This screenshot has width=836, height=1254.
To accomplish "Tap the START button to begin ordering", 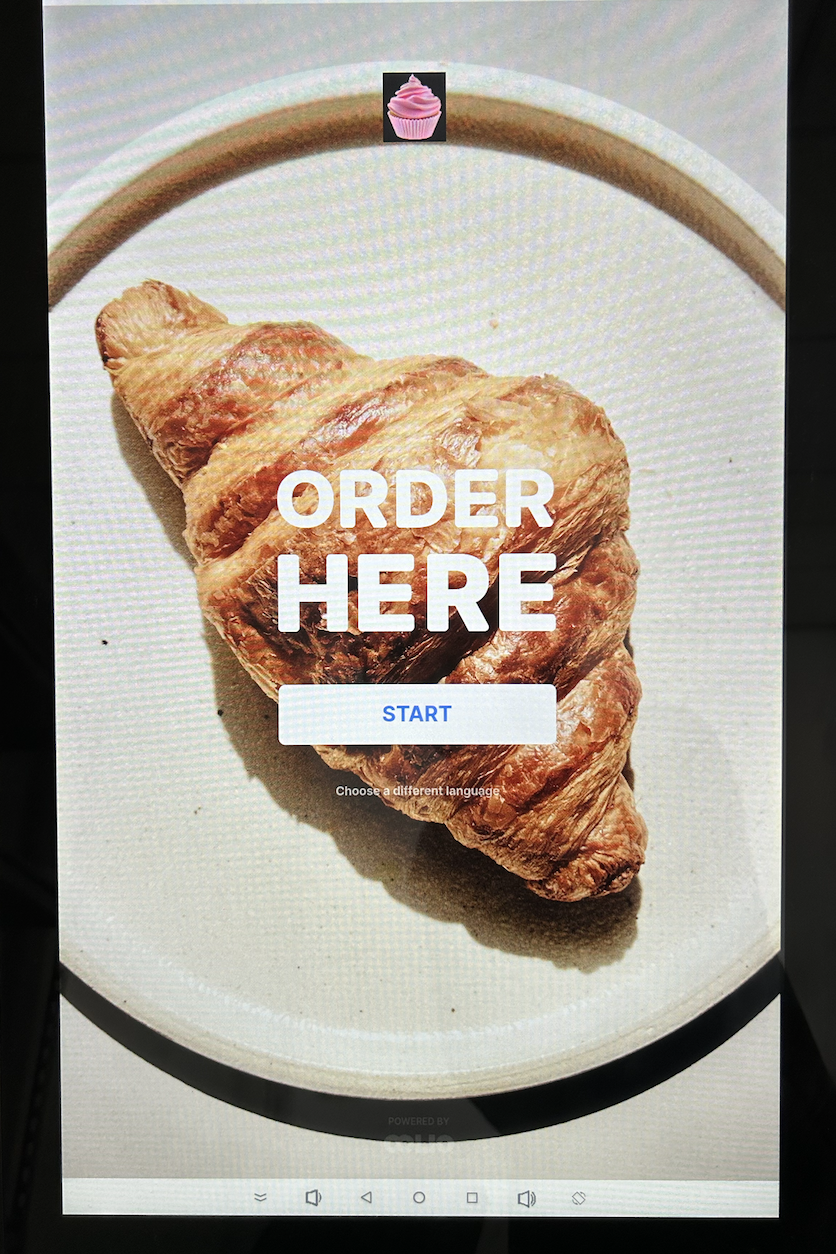I will pyautogui.click(x=417, y=714).
